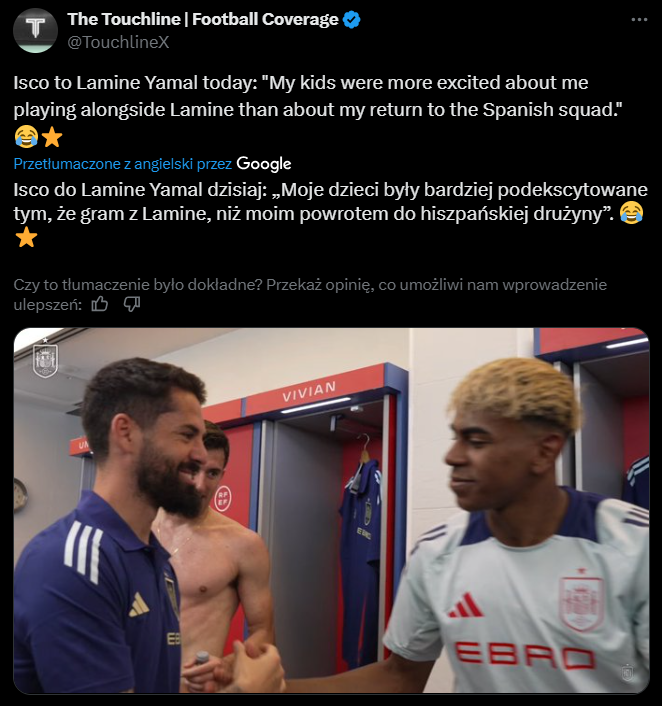Open The Touchline | Football Coverage profile name

(204, 19)
